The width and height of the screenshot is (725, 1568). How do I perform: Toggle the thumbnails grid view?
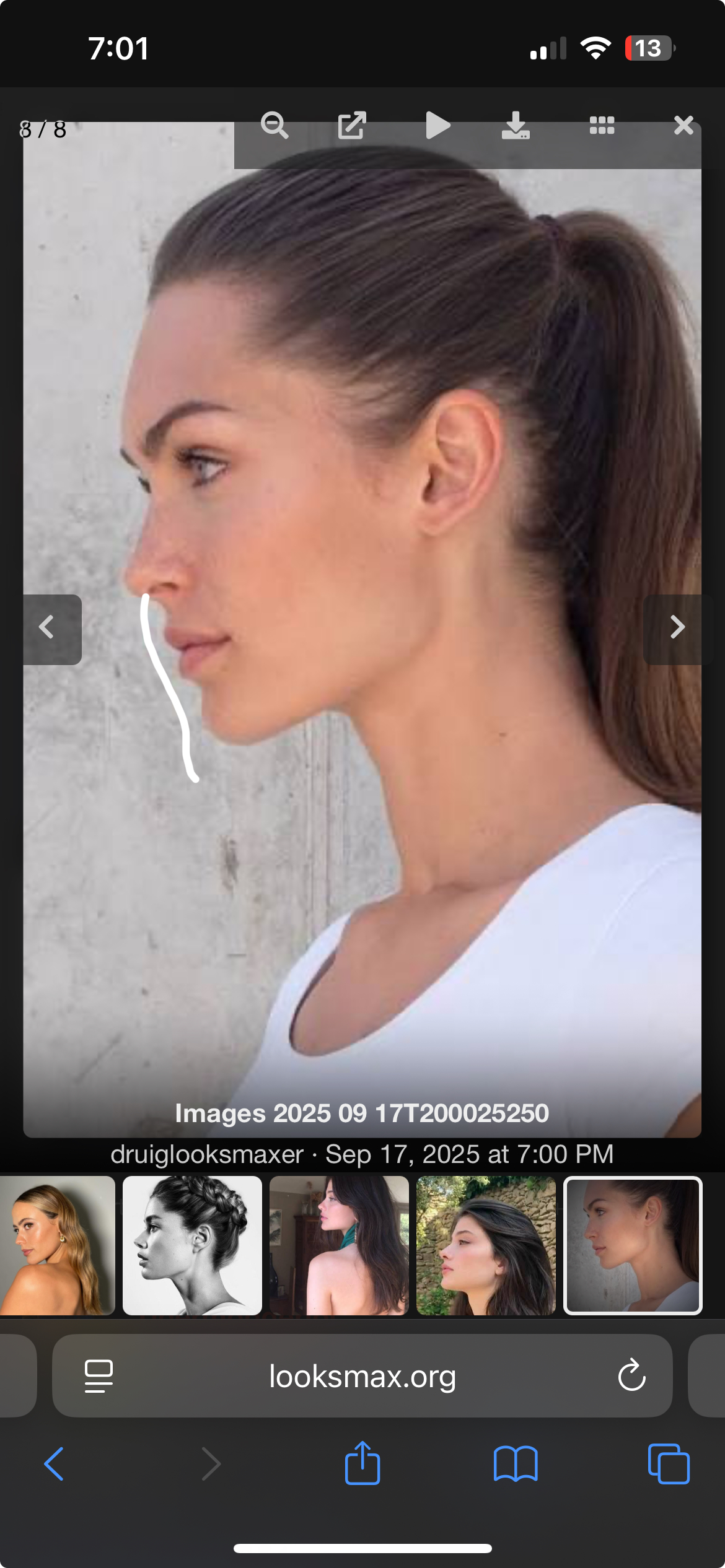tap(602, 126)
